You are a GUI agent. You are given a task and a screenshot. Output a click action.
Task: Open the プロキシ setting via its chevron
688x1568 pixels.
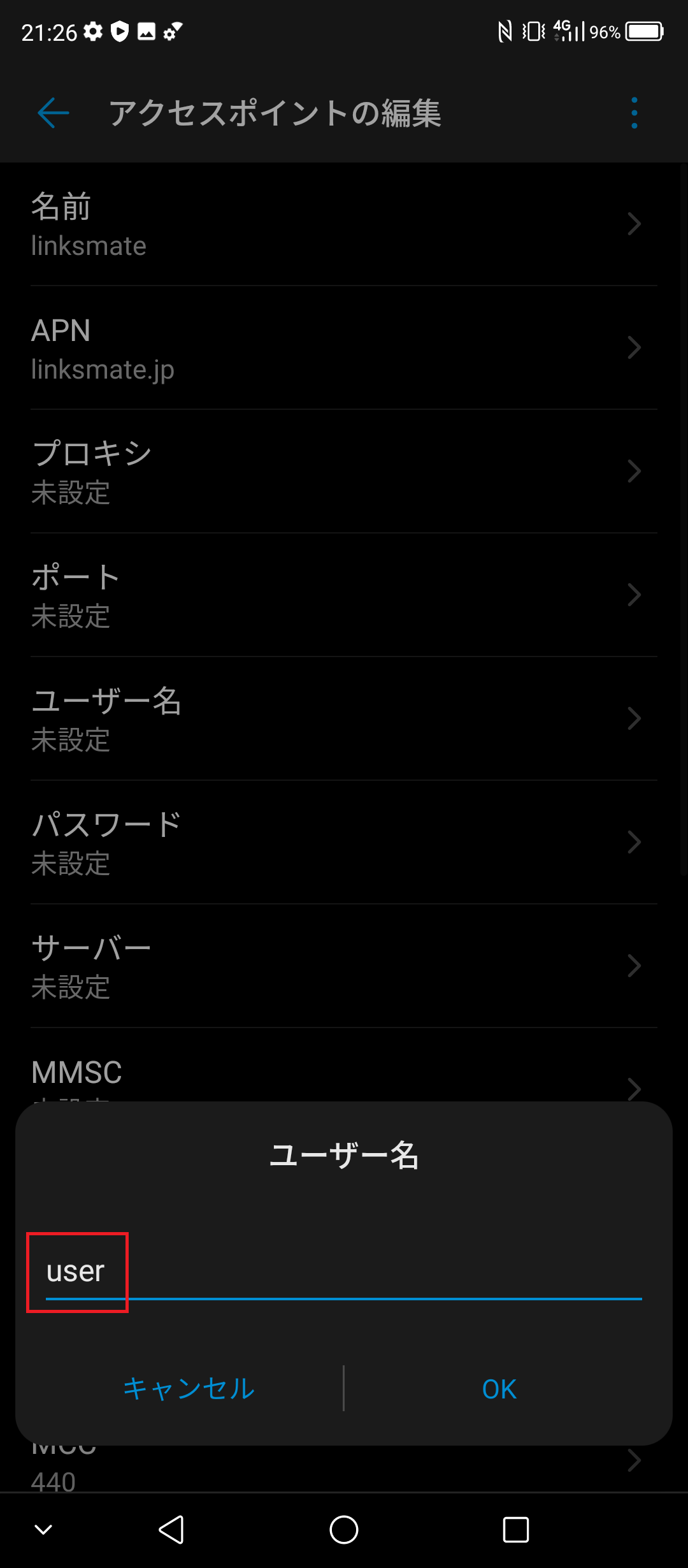[x=634, y=471]
